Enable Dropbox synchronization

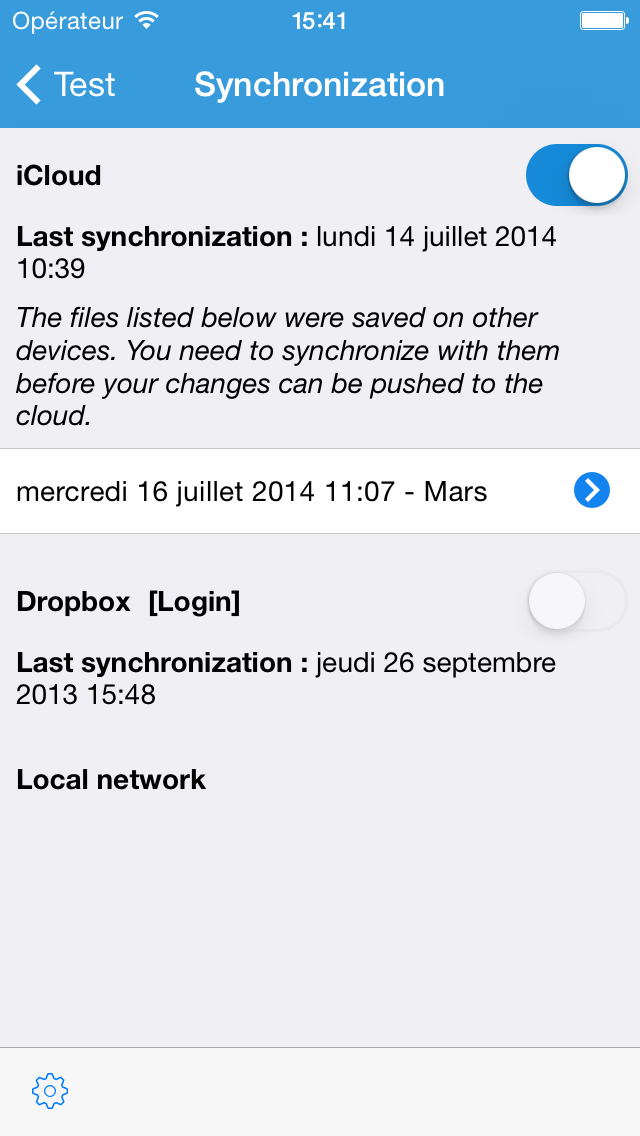click(576, 602)
